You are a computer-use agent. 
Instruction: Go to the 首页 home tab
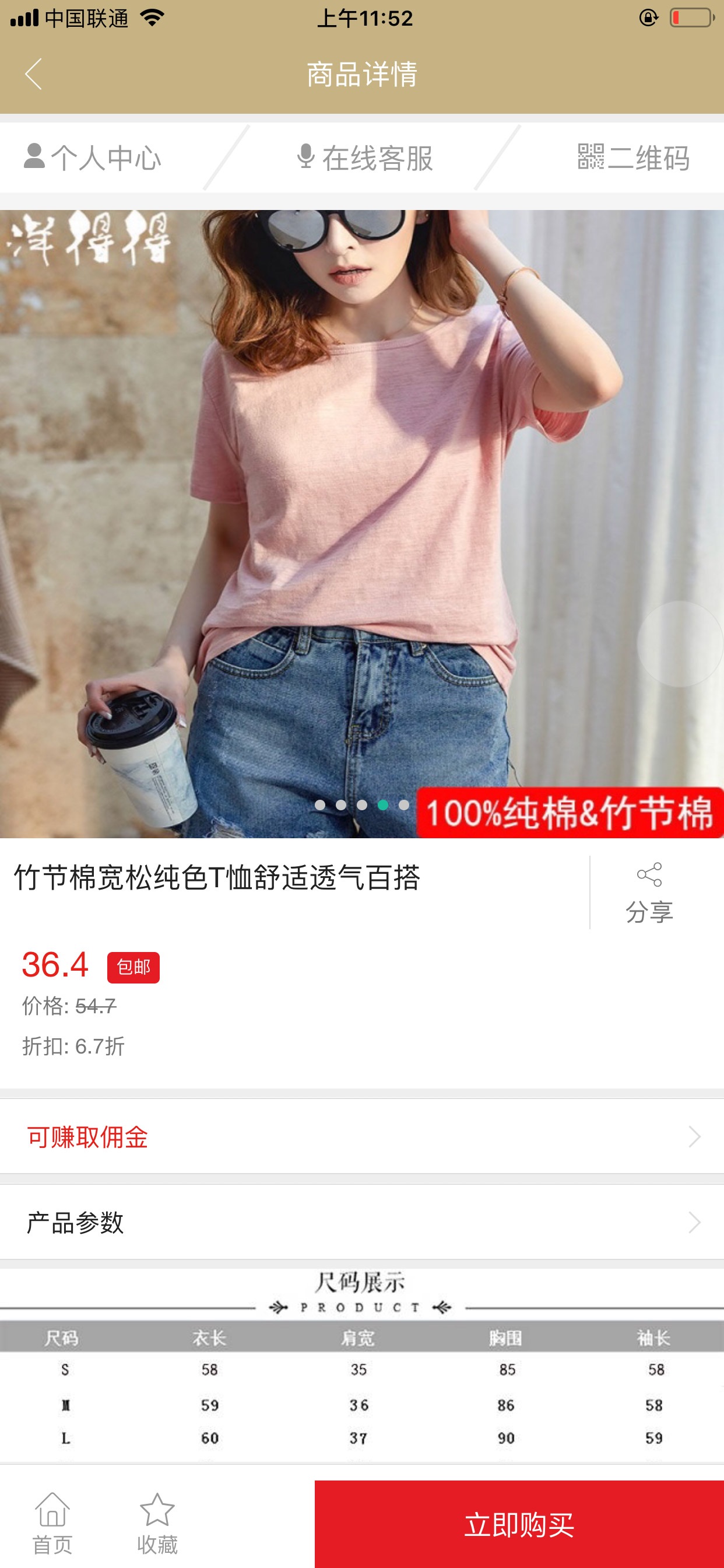tap(52, 1524)
